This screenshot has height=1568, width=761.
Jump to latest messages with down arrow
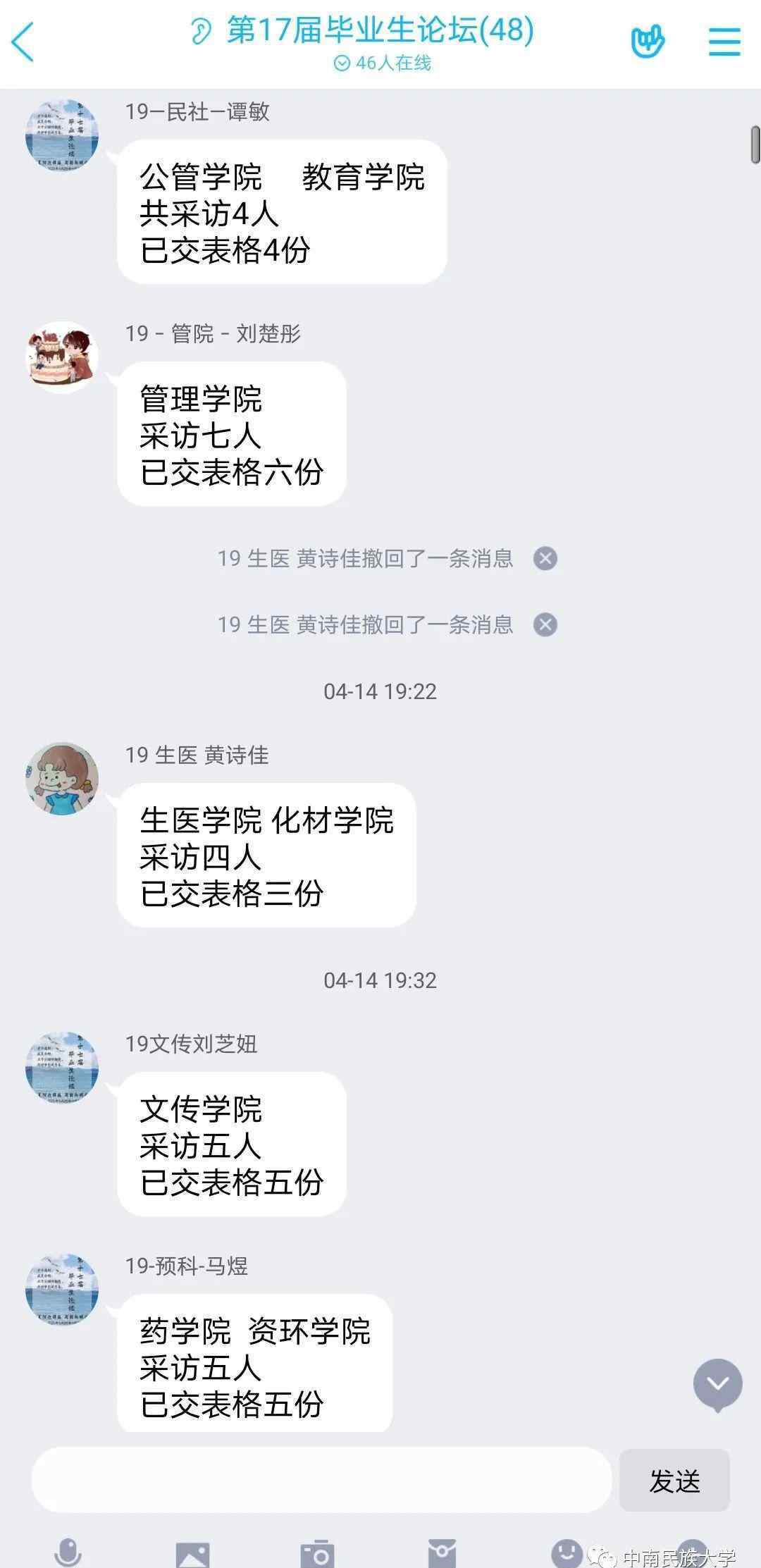[717, 1384]
